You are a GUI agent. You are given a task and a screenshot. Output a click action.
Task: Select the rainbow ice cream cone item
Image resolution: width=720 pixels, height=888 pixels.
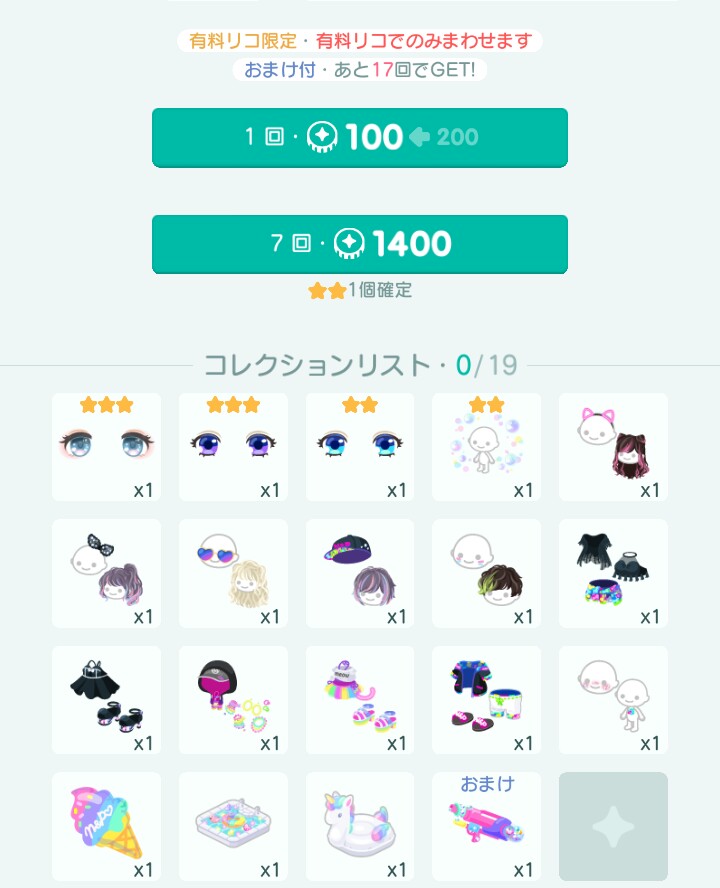[x=106, y=826]
